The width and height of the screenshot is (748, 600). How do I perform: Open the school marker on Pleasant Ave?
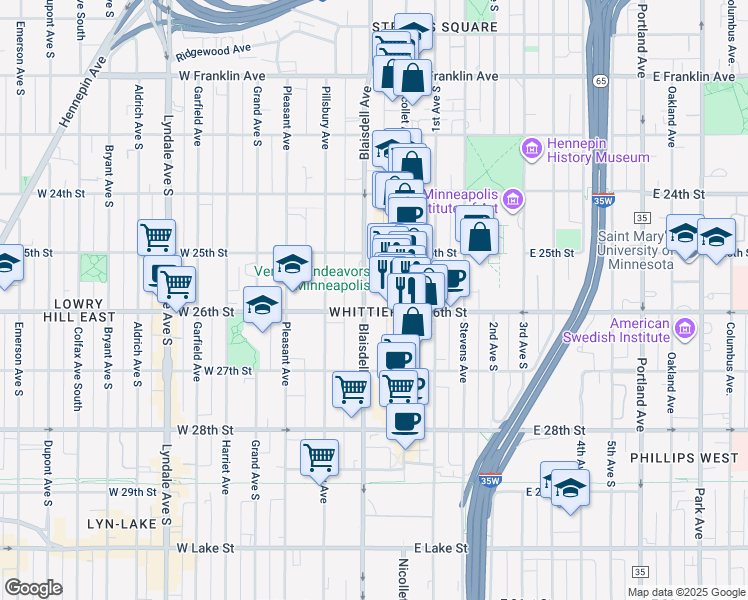point(292,264)
